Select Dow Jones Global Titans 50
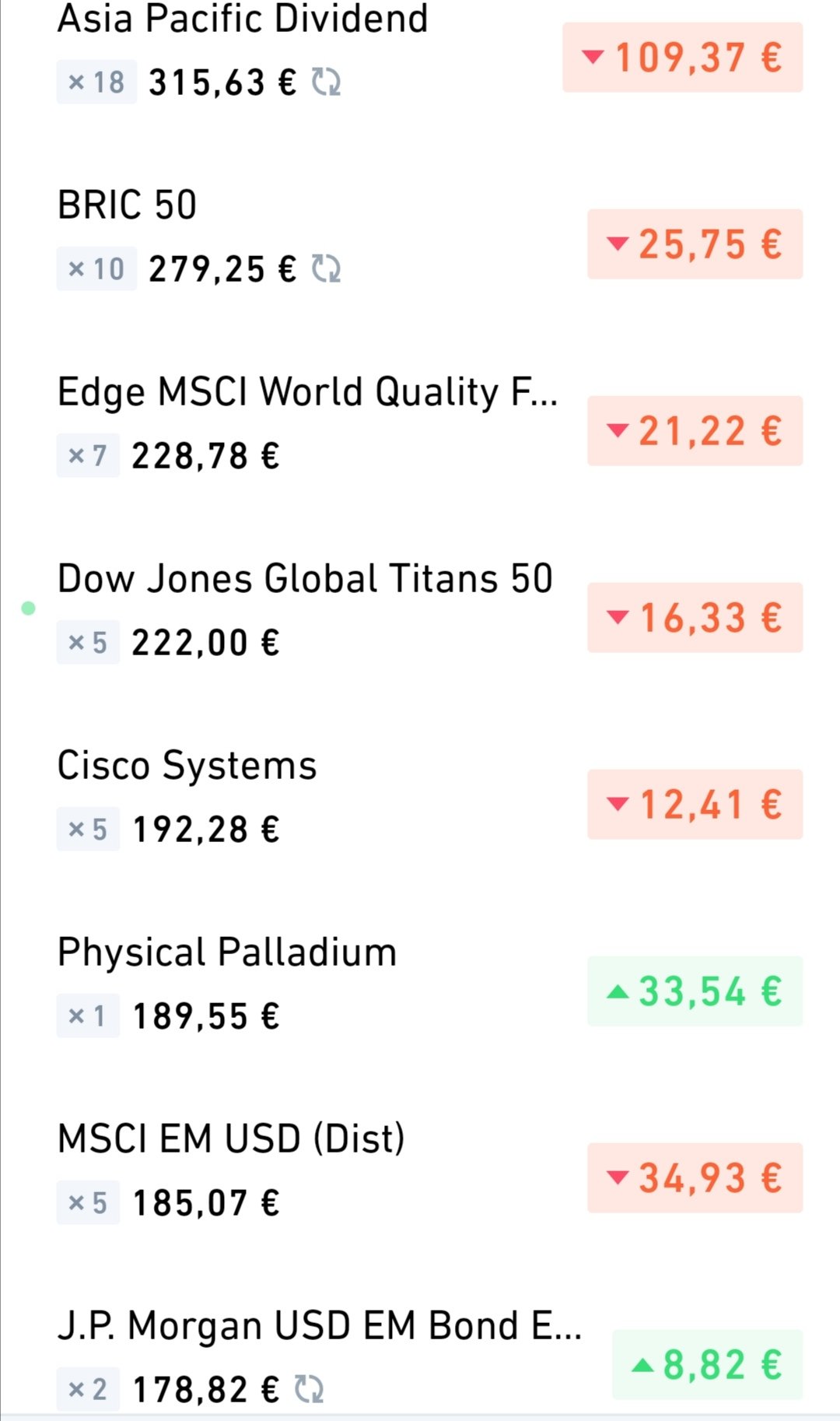 tap(305, 579)
